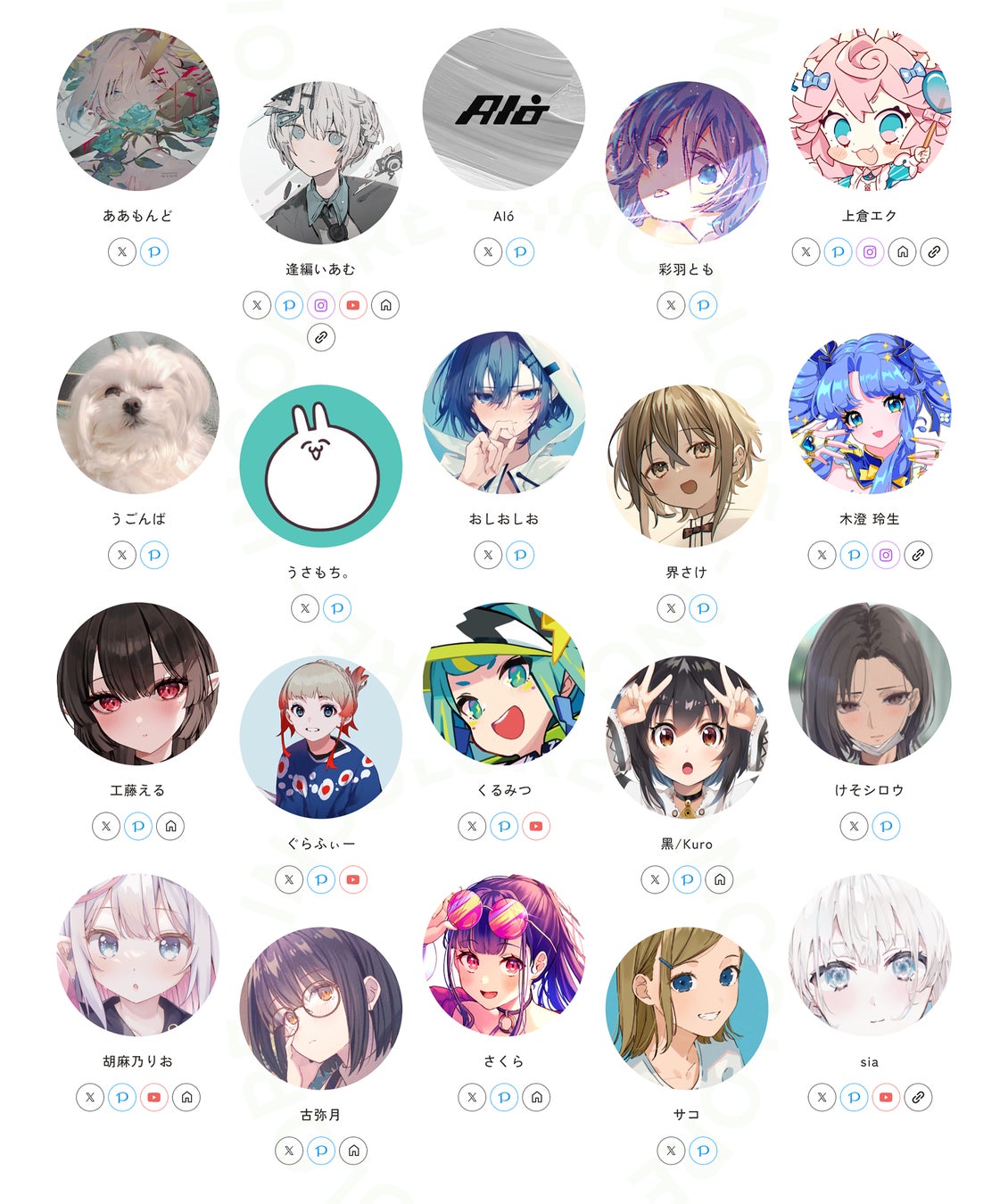Open 彩羽とも's X profile
Viewport: 1008px width, 1204px height.
(671, 305)
